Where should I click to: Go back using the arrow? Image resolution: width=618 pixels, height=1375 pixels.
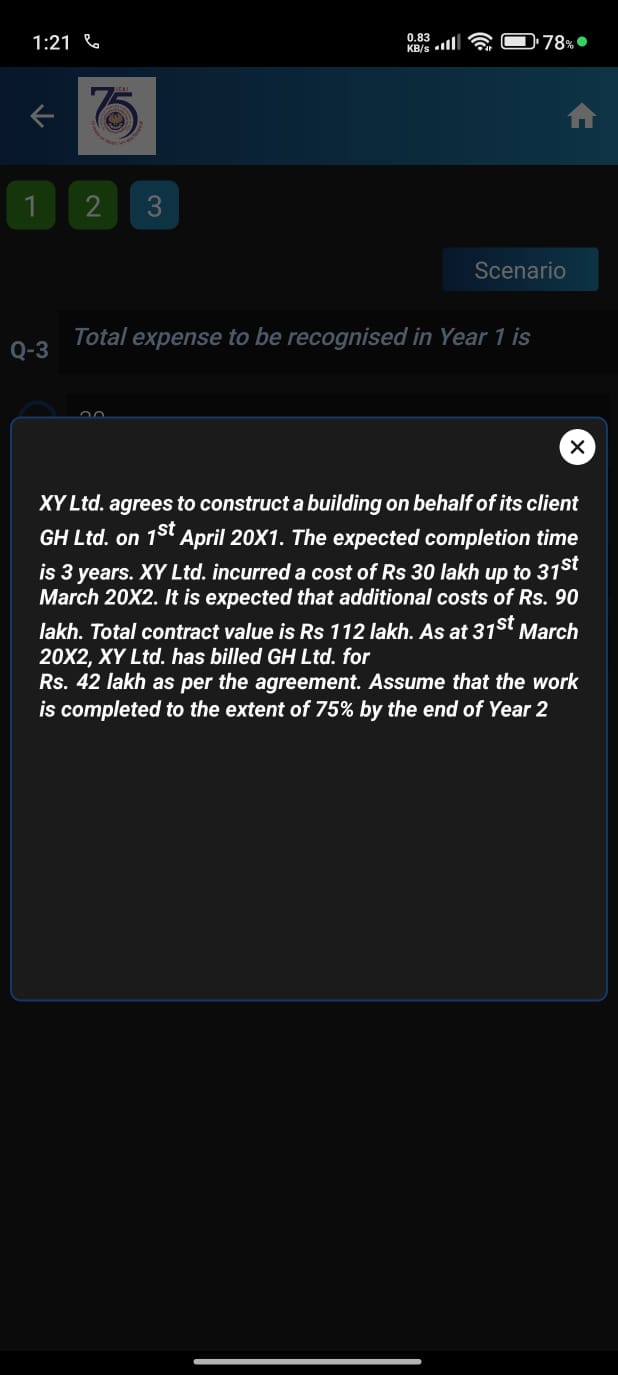click(x=41, y=117)
